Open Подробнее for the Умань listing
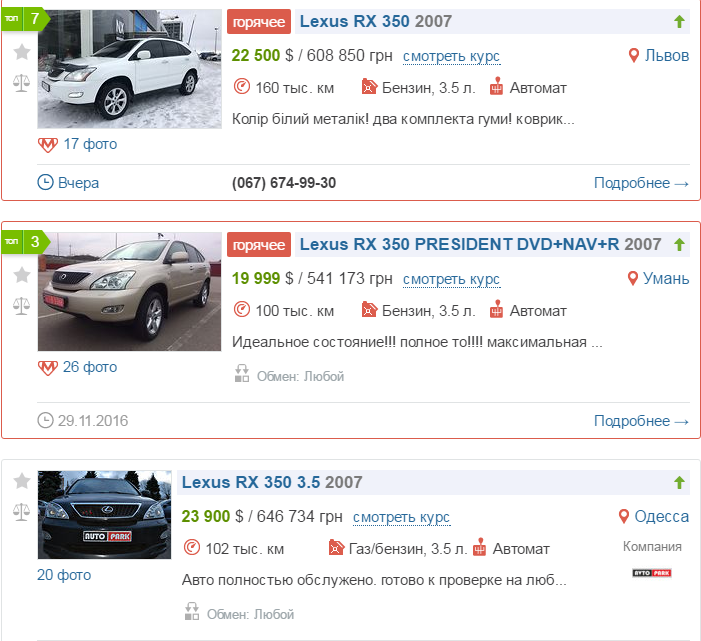This screenshot has height=641, width=701. (x=641, y=421)
